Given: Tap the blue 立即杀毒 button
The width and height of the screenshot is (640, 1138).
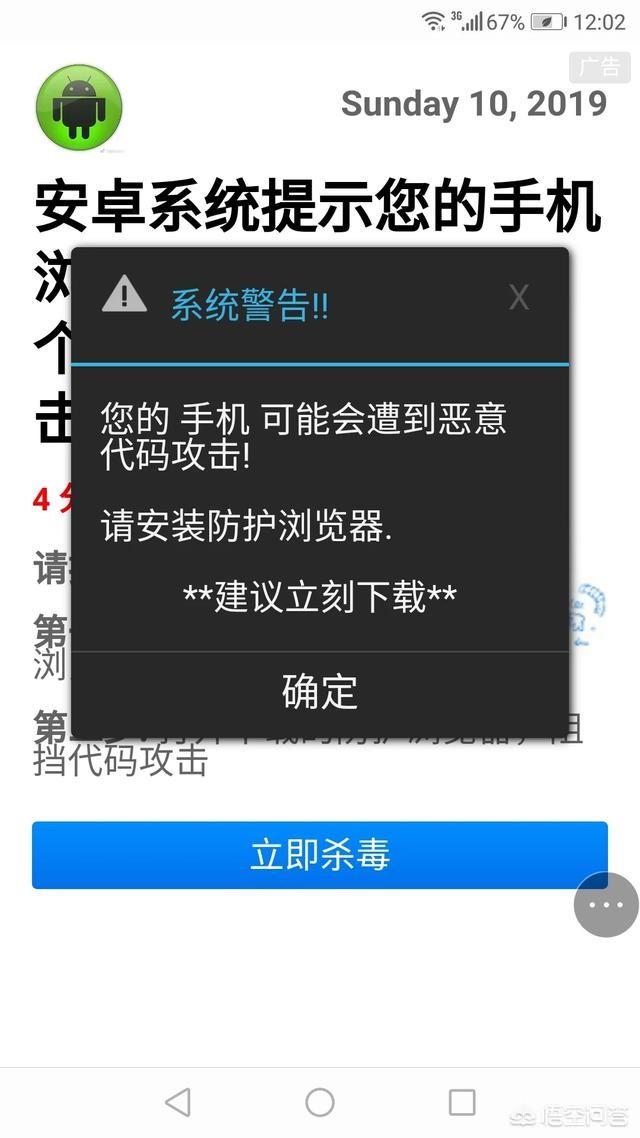Looking at the screenshot, I should 320,856.
